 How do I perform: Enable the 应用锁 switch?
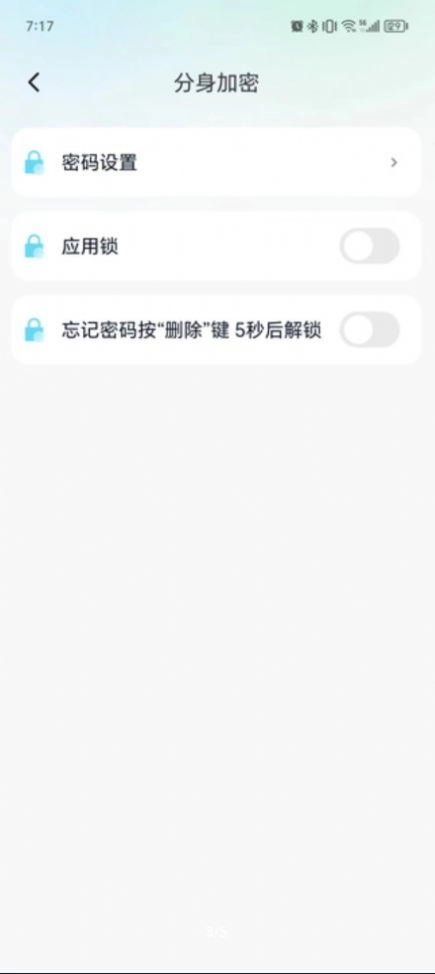point(369,246)
